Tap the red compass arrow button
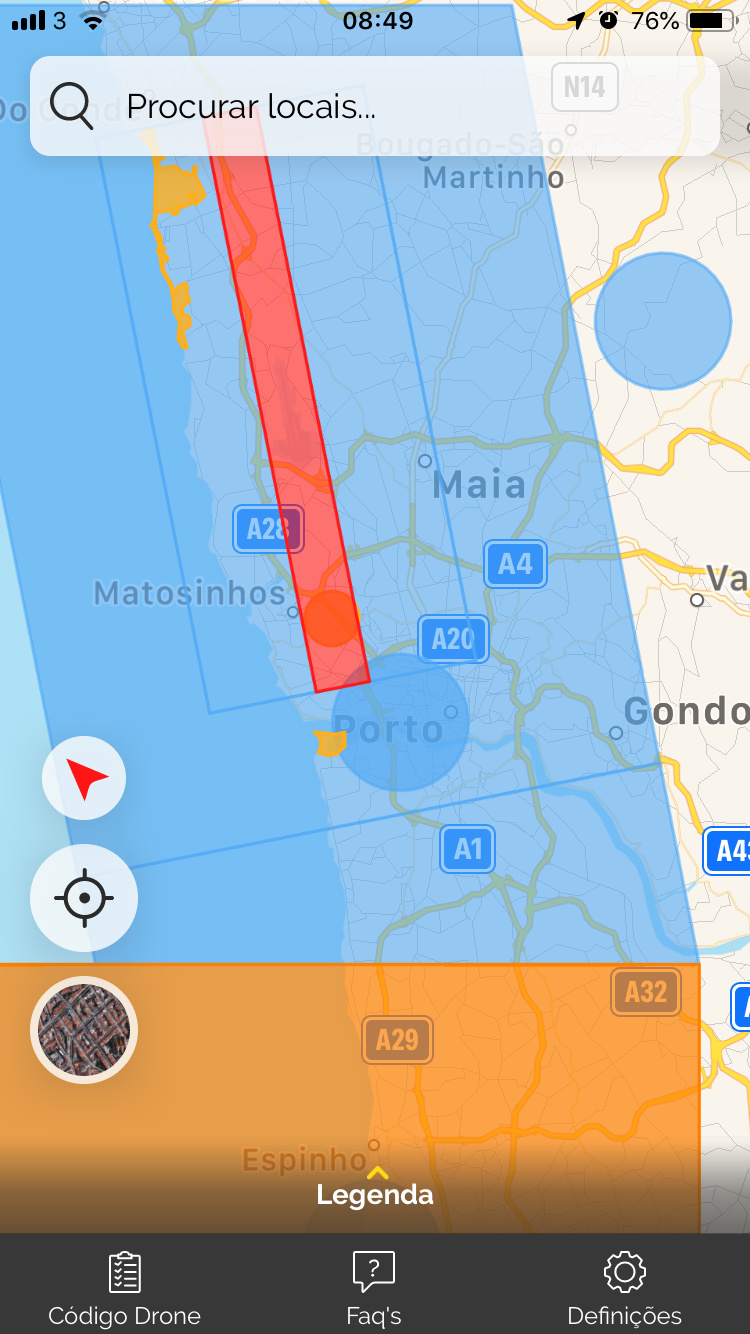This screenshot has height=1334, width=750. [84, 778]
